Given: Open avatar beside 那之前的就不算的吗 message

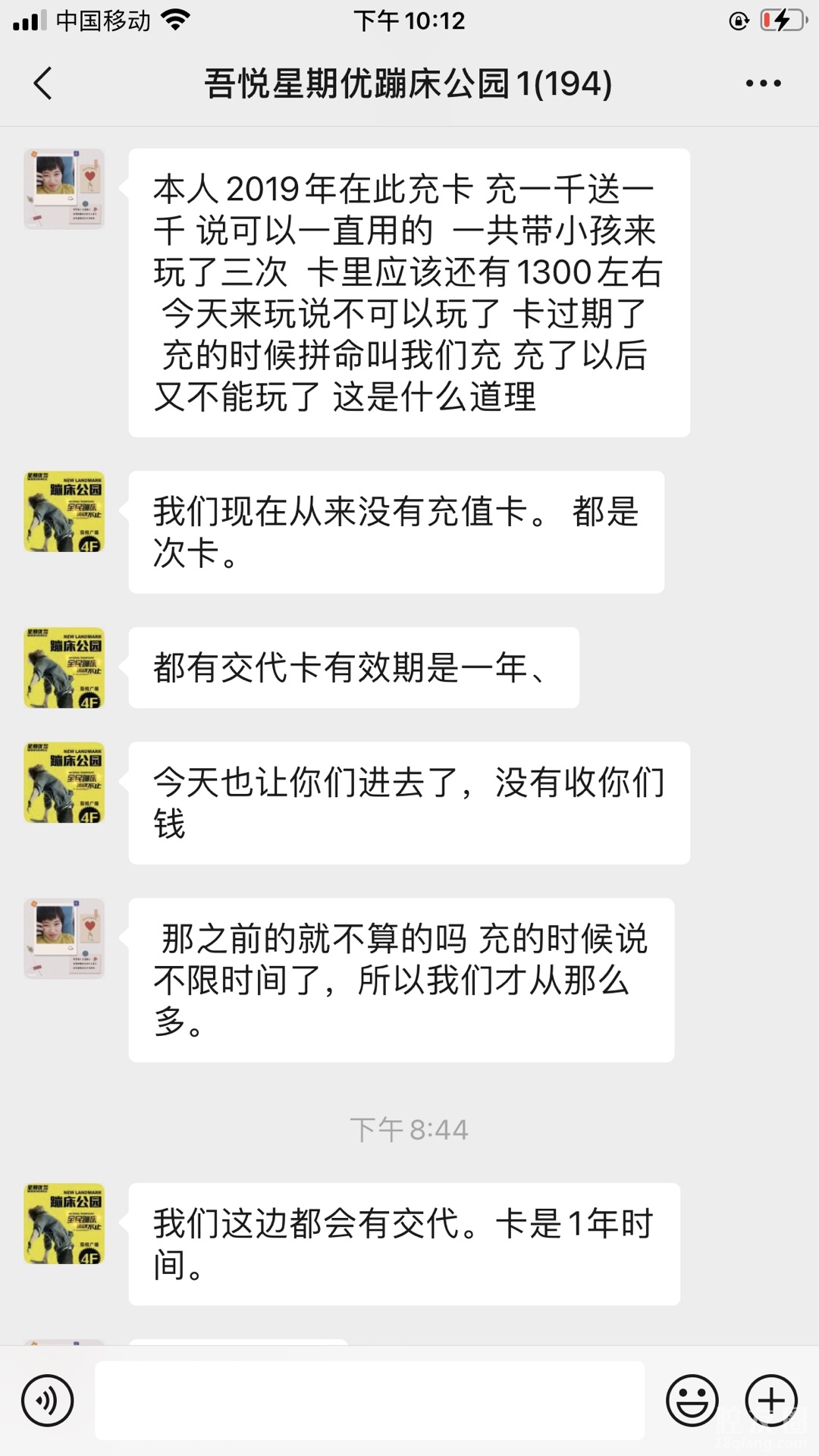Looking at the screenshot, I should click(x=64, y=938).
